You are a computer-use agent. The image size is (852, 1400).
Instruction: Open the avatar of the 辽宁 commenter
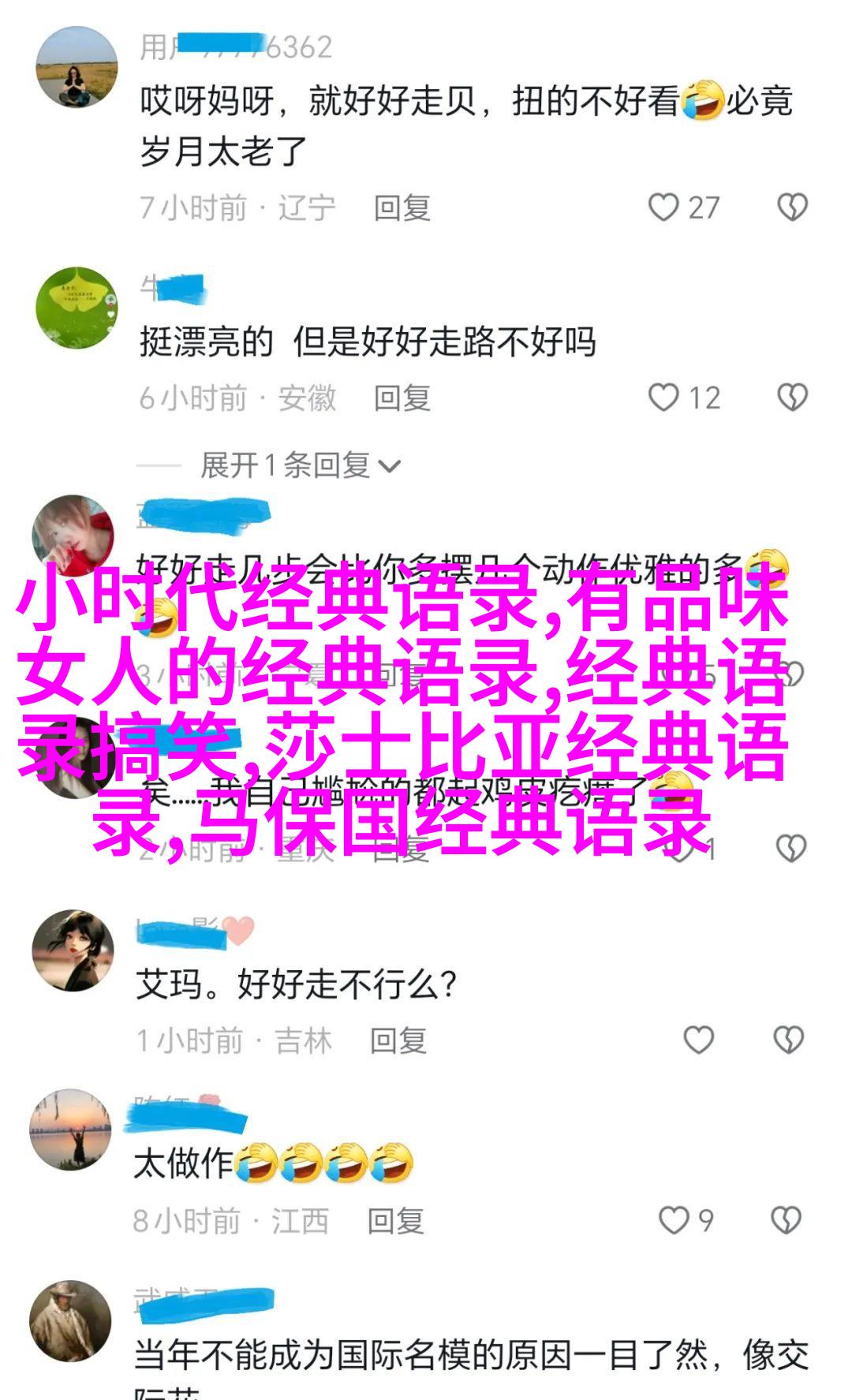tap(77, 68)
